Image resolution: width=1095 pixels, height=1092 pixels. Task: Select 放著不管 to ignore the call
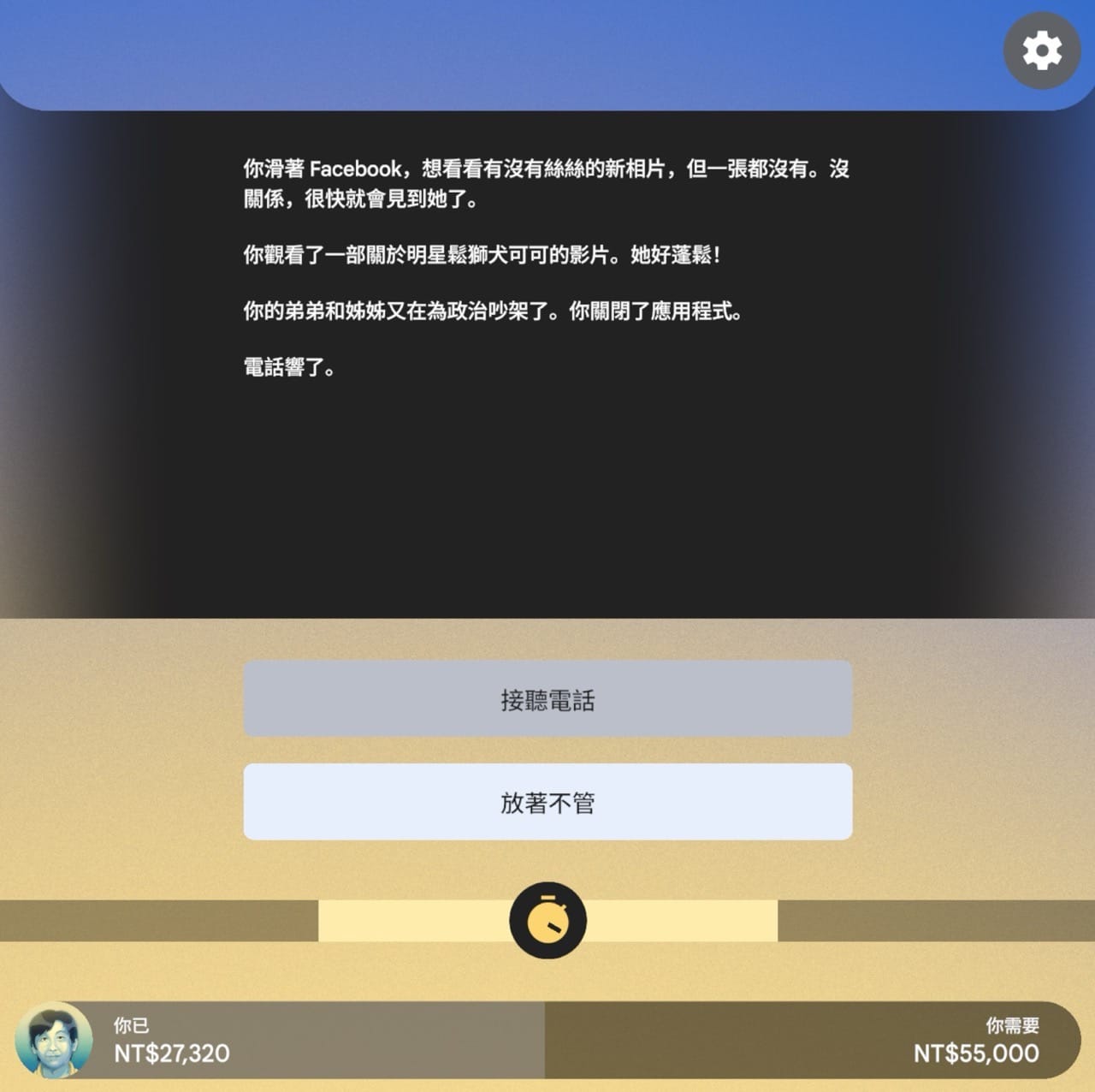click(x=547, y=802)
